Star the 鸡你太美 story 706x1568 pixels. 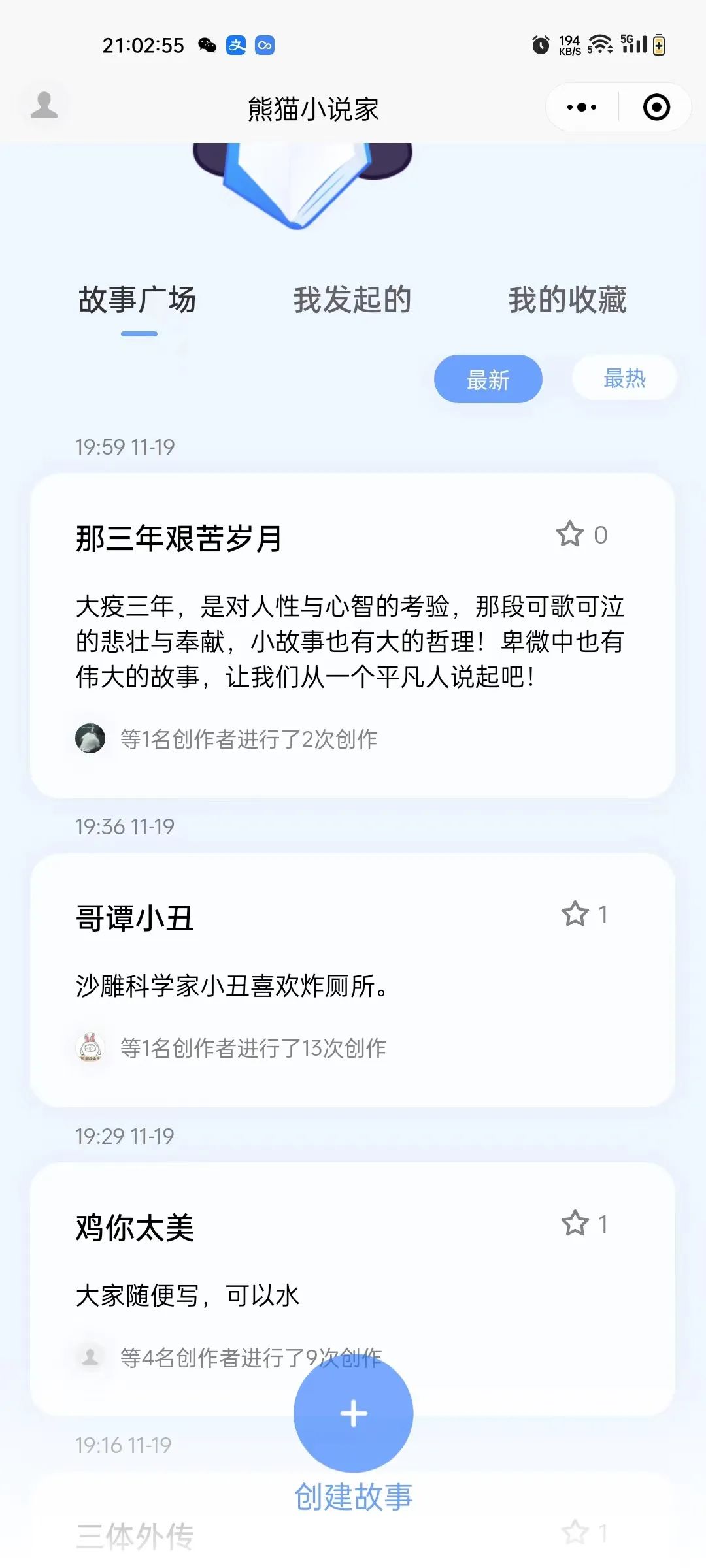576,1224
